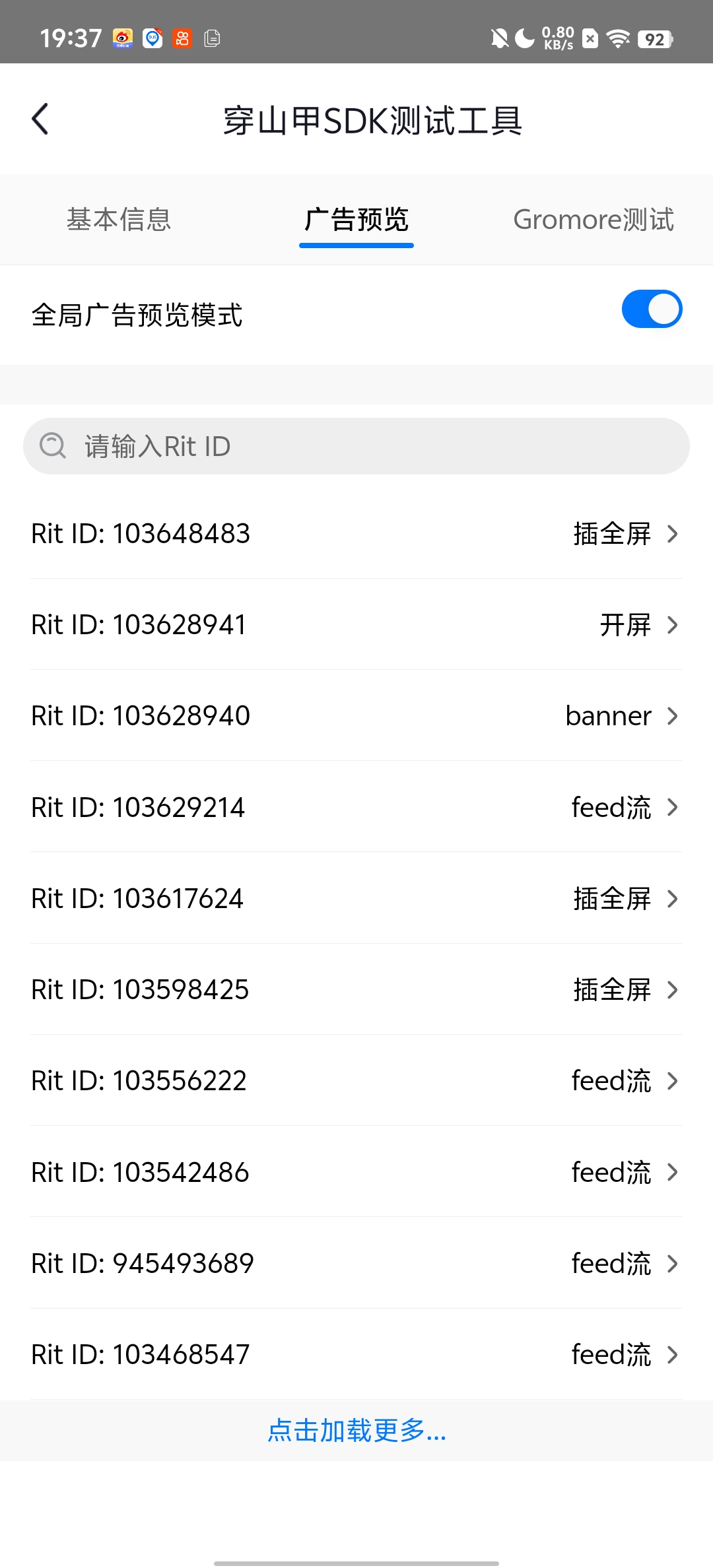The width and height of the screenshot is (713, 1568).
Task: Open Rit ID 103628941 开屏 row
Action: pyautogui.click(x=356, y=624)
